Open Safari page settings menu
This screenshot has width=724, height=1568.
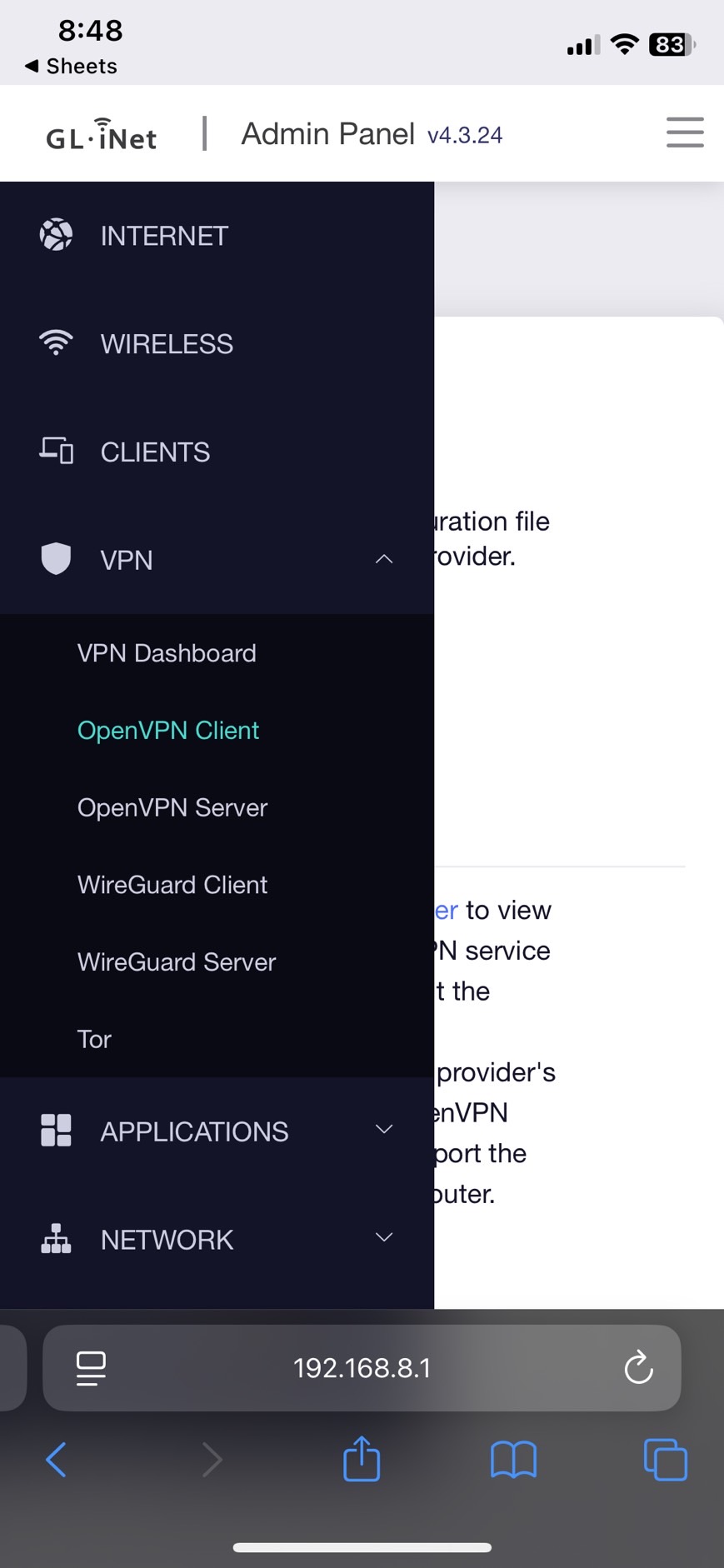[91, 1368]
